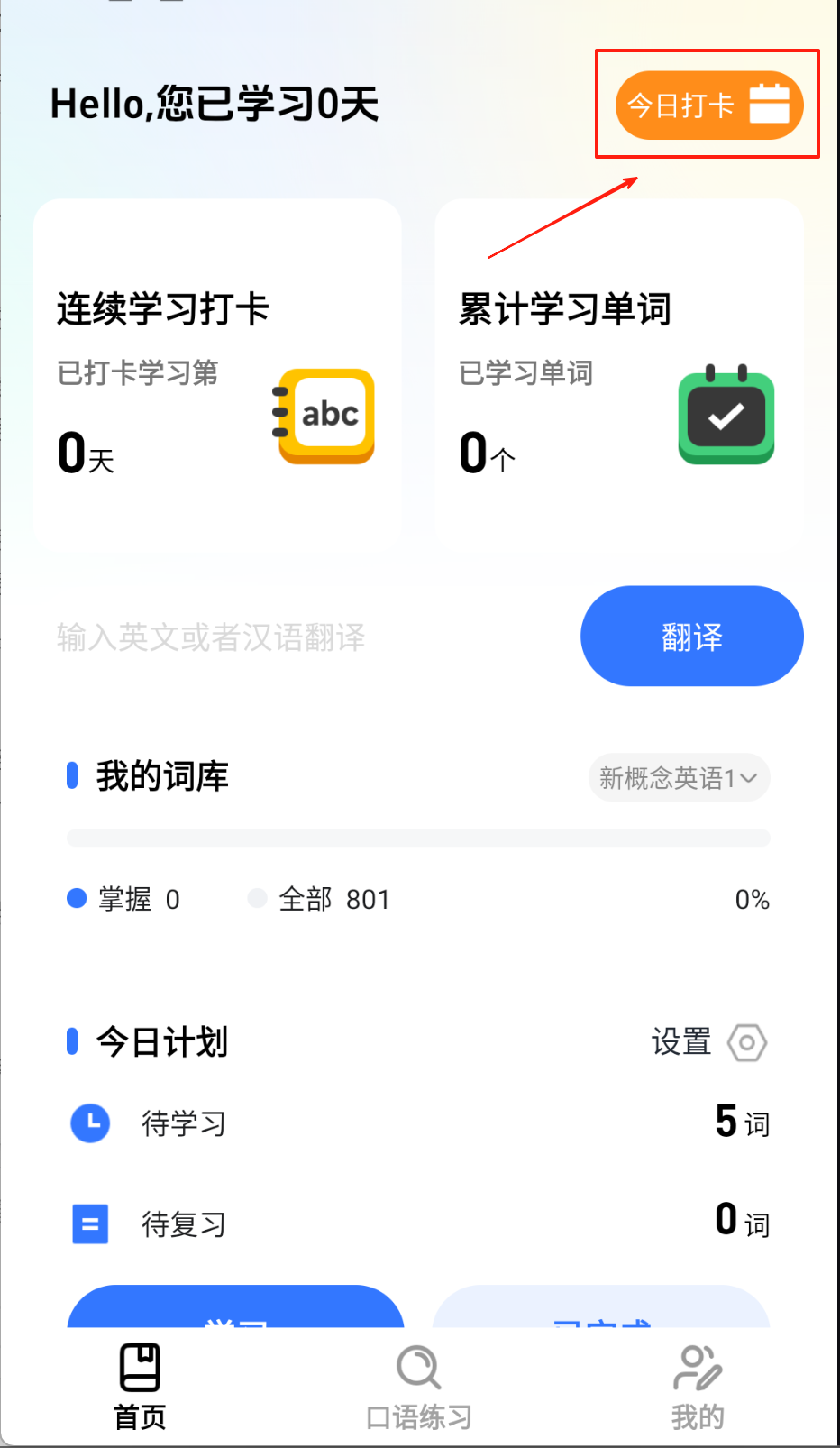840x1448 pixels.
Task: Expand the 新概念英语1 word bank dropdown
Action: pyautogui.click(x=679, y=777)
